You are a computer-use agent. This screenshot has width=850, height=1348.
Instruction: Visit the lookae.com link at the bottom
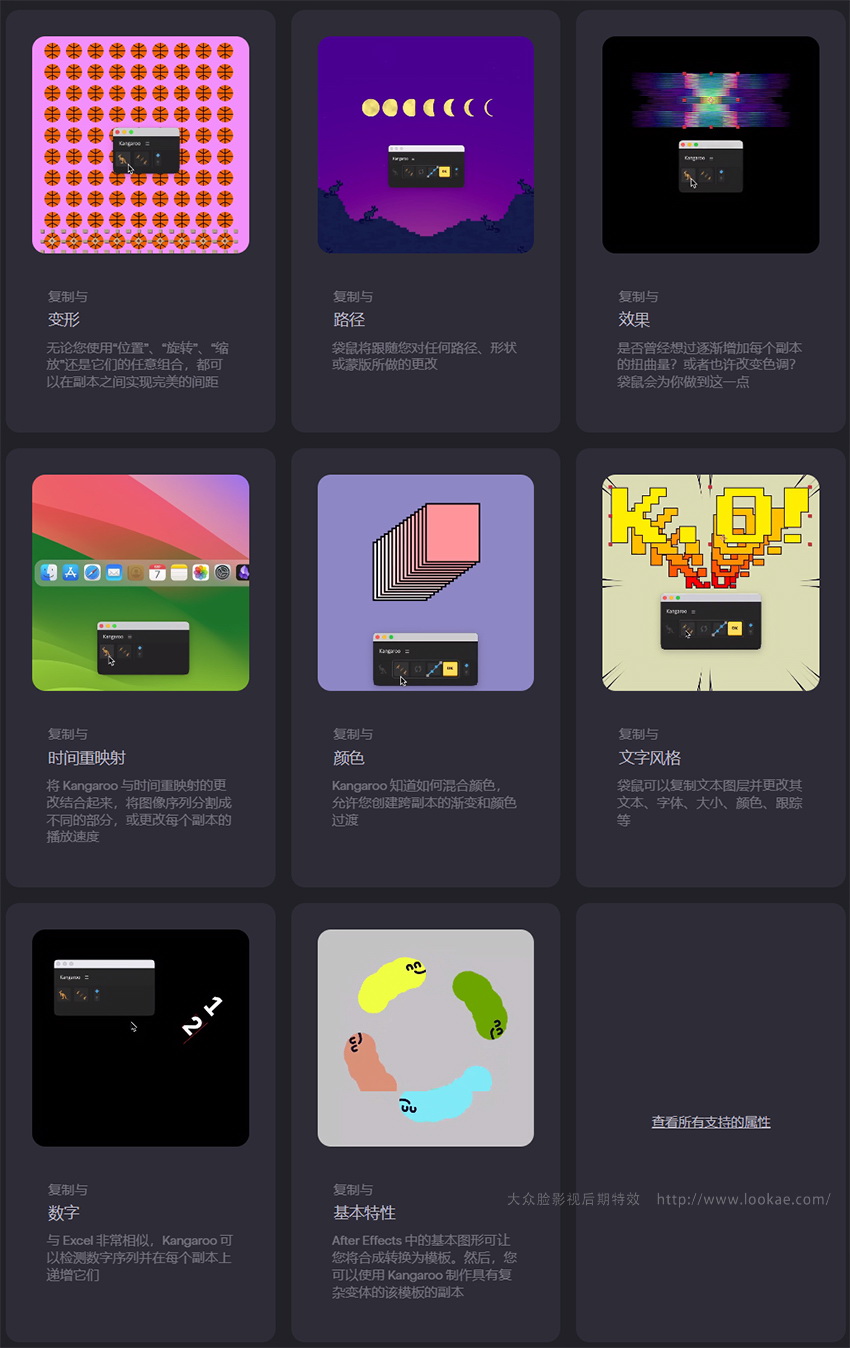(744, 1199)
